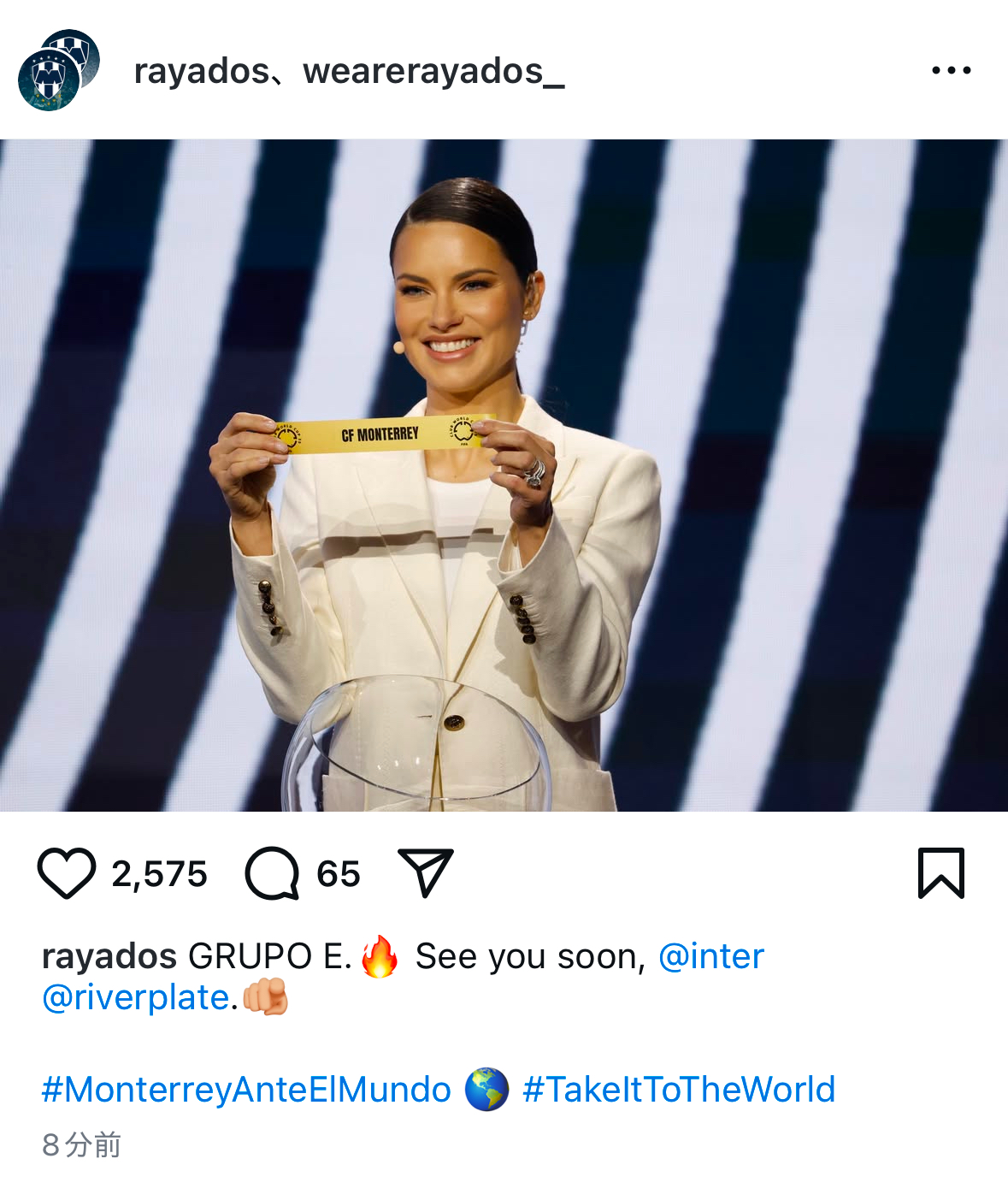Open the comments on this post

click(272, 873)
